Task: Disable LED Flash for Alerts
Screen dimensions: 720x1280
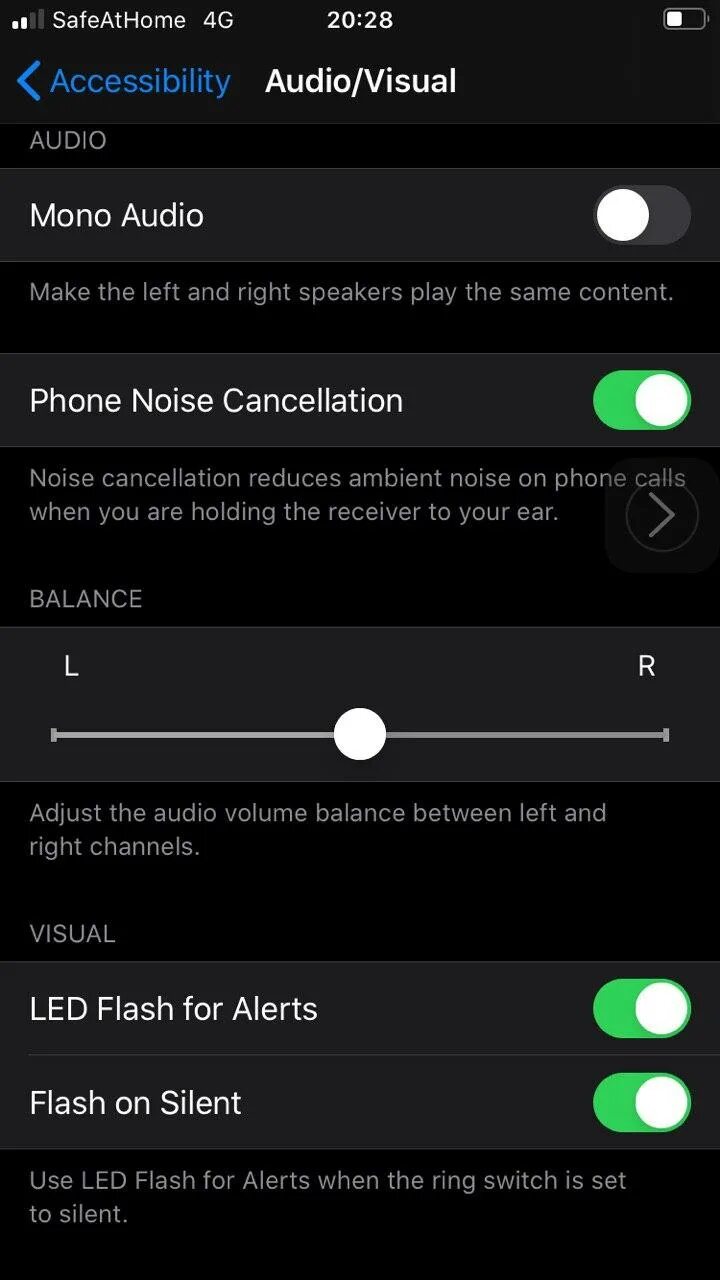Action: click(x=641, y=1008)
